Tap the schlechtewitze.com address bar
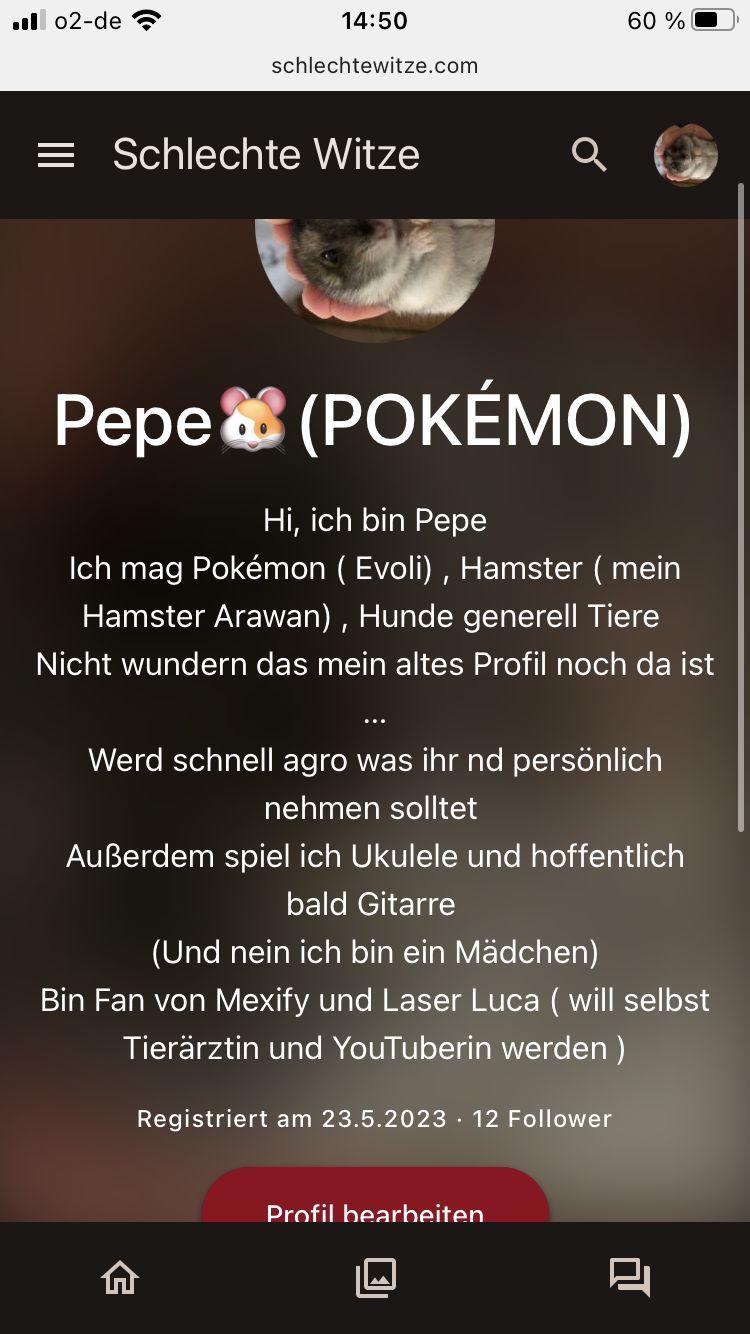 pyautogui.click(x=375, y=66)
